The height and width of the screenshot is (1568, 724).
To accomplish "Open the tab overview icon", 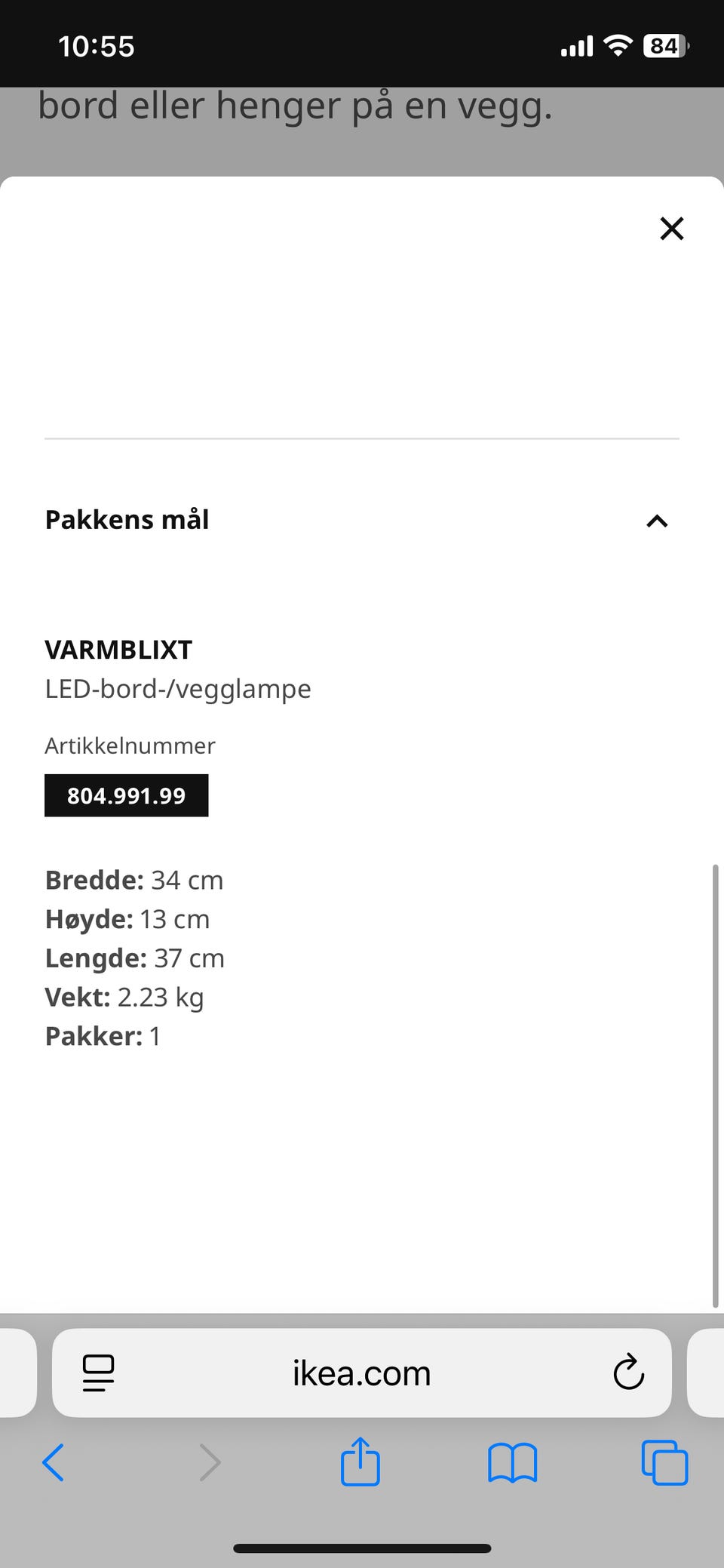I will [663, 1462].
